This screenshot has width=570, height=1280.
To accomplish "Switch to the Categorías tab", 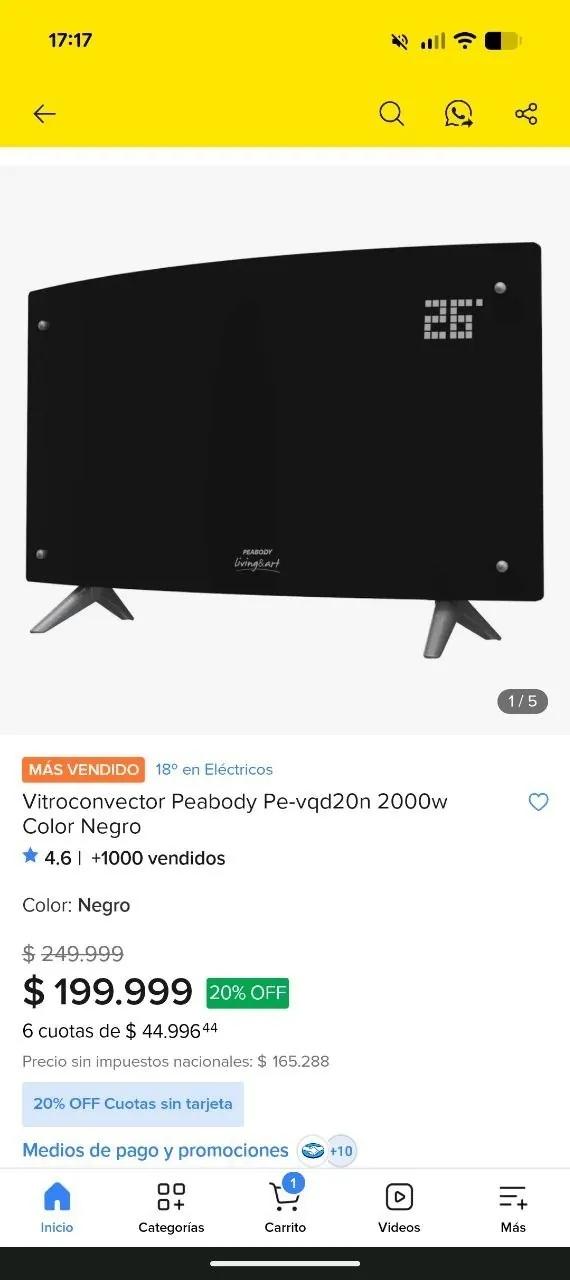I will [x=171, y=1208].
